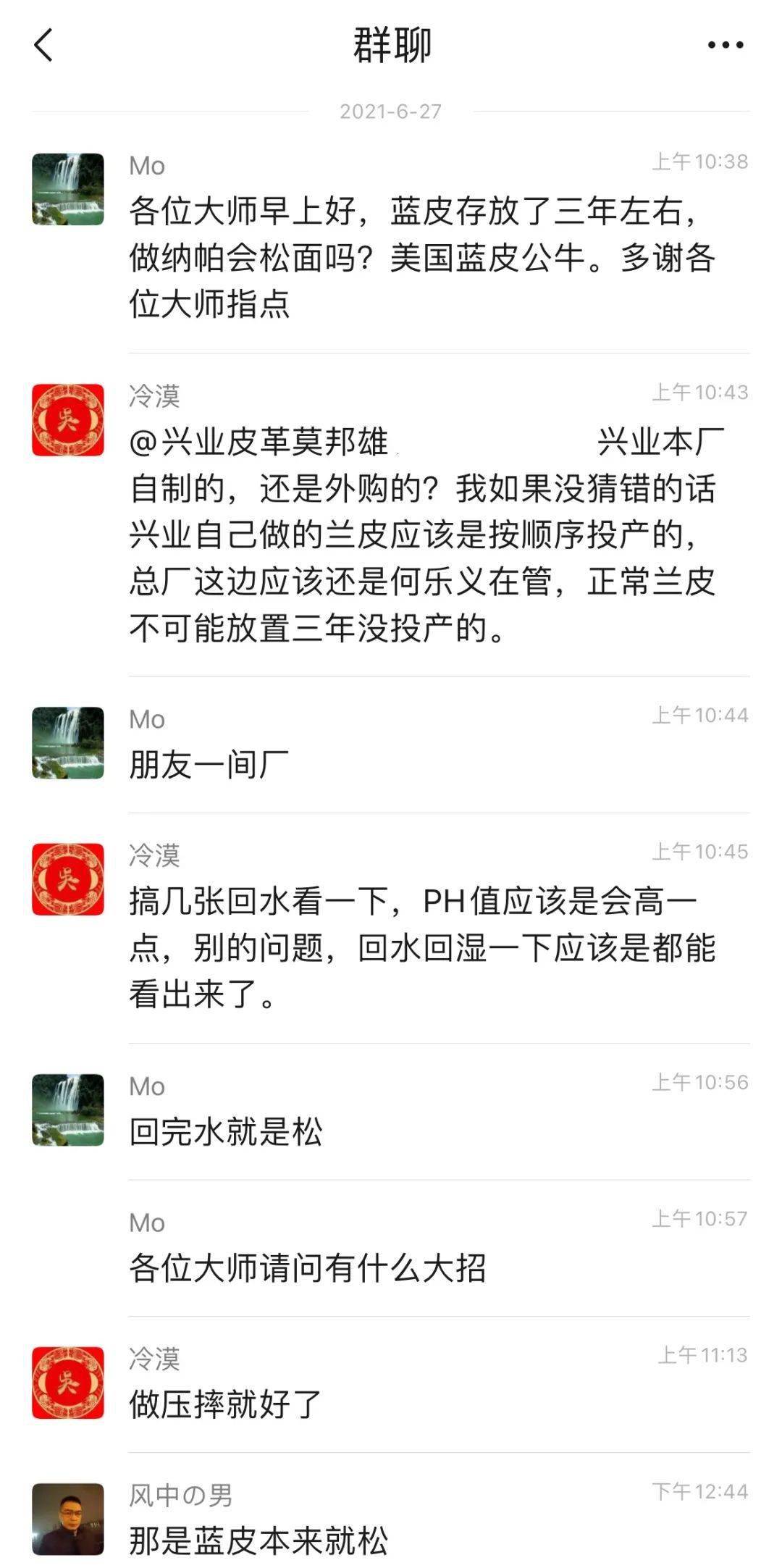Go back using the top-left arrow
This screenshot has height=1568, width=782.
(43, 45)
